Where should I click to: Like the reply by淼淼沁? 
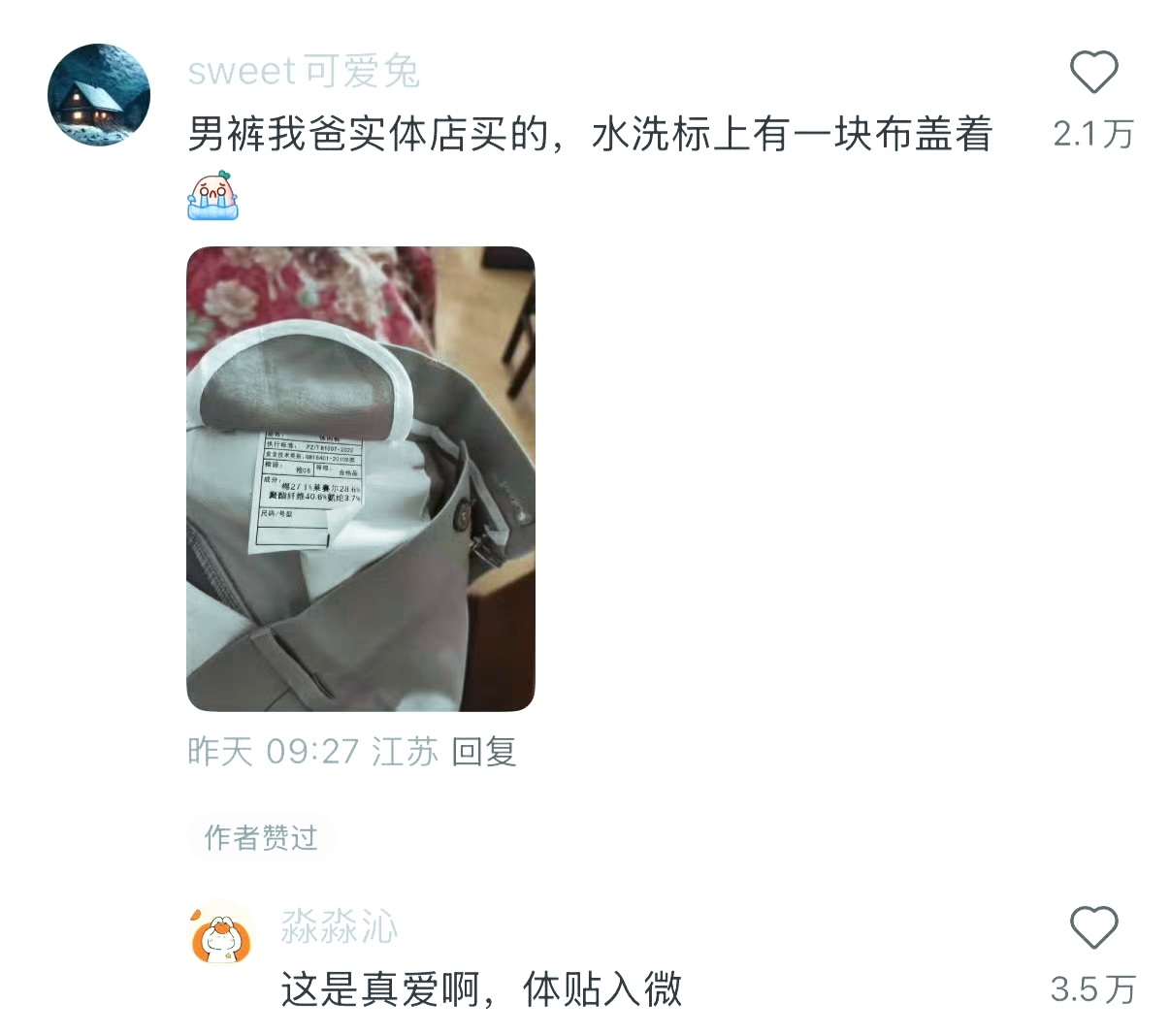click(x=1093, y=928)
